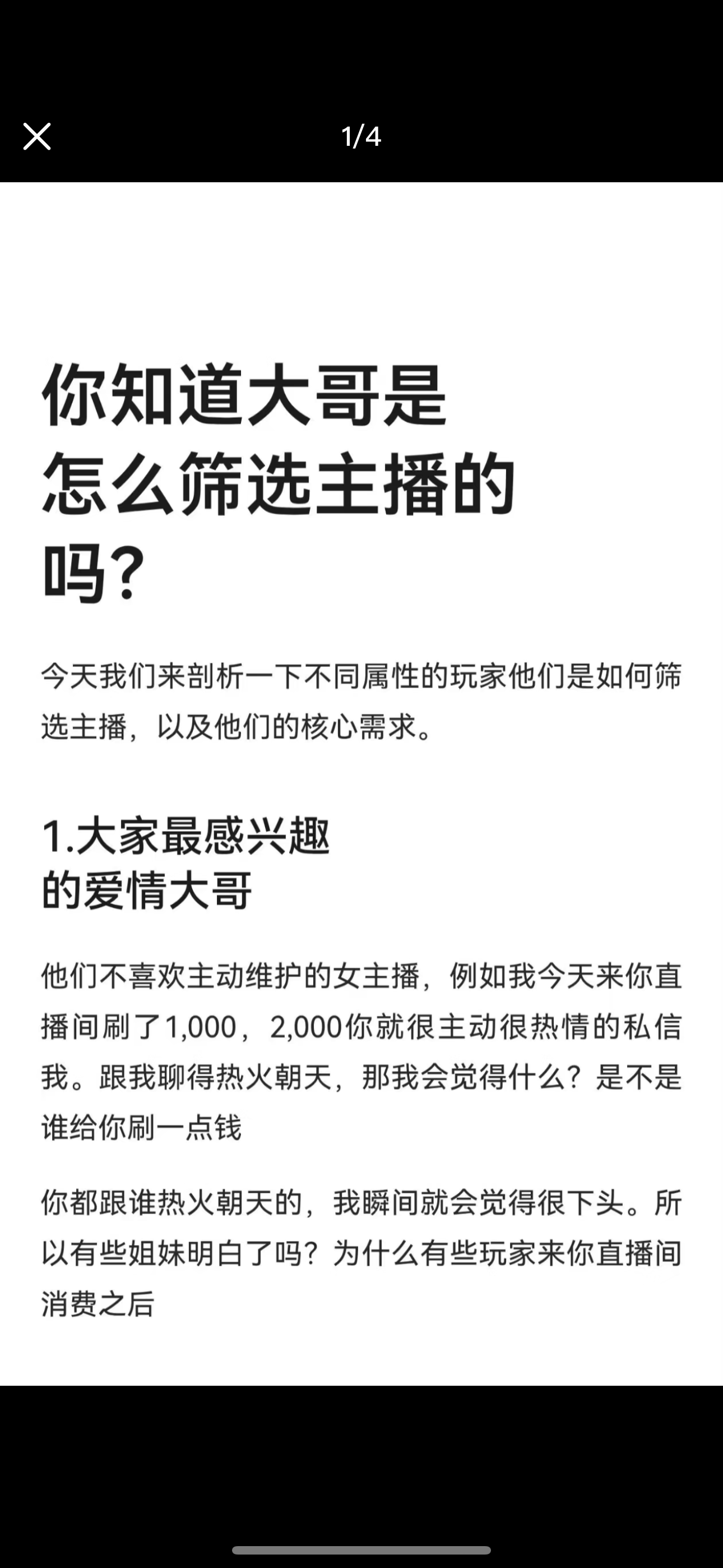Close the image viewer with the X icon
Screen dimensions: 723x1568
coord(36,136)
